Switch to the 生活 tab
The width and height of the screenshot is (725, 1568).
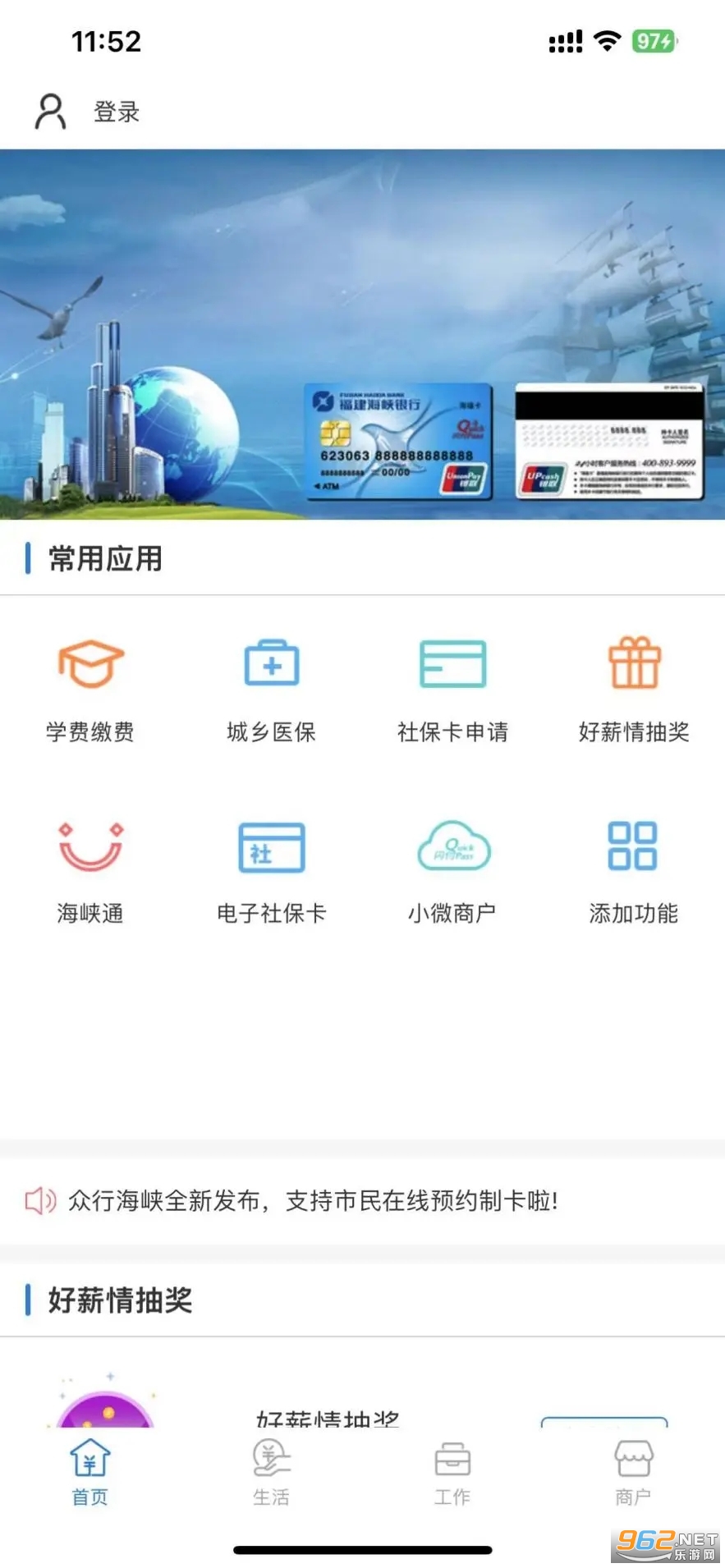[x=272, y=1473]
